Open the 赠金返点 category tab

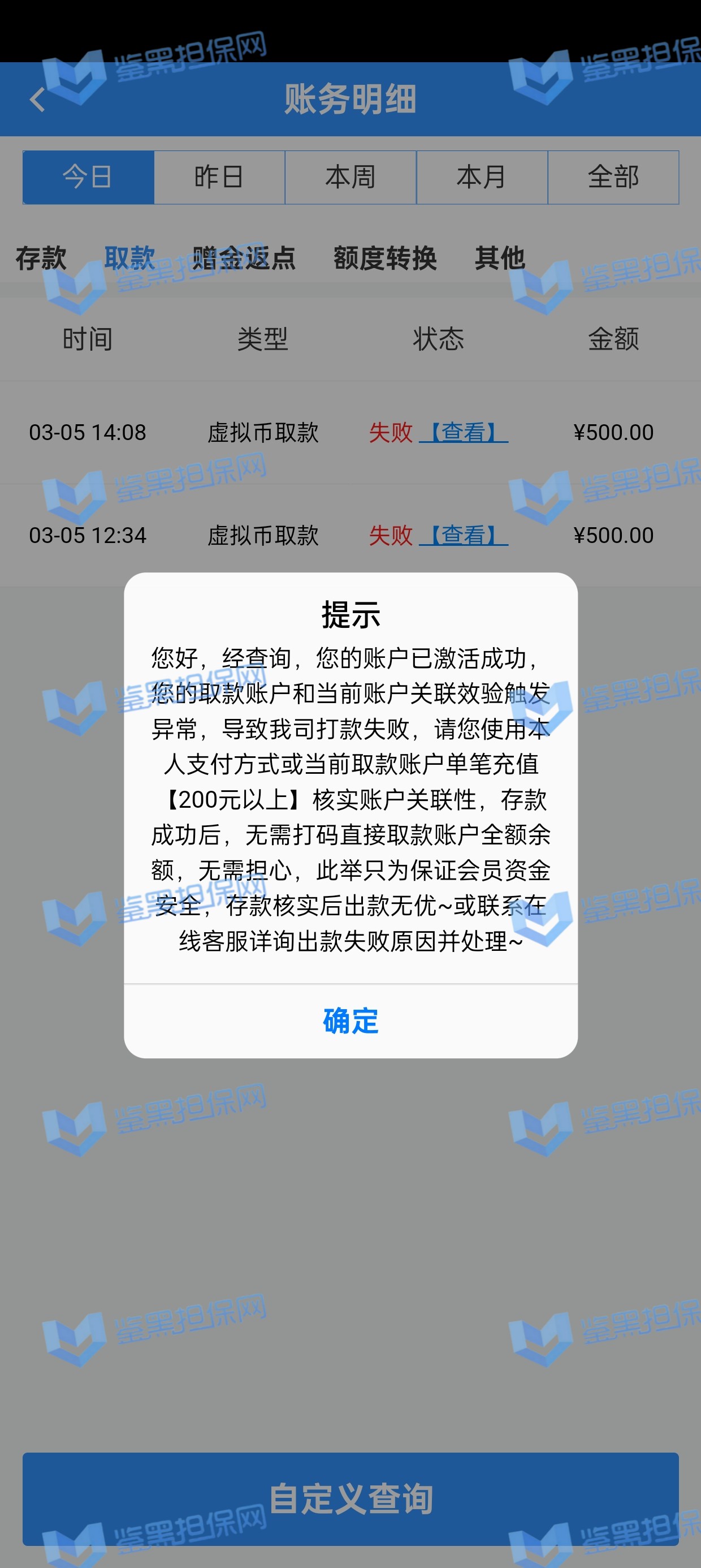[x=244, y=258]
